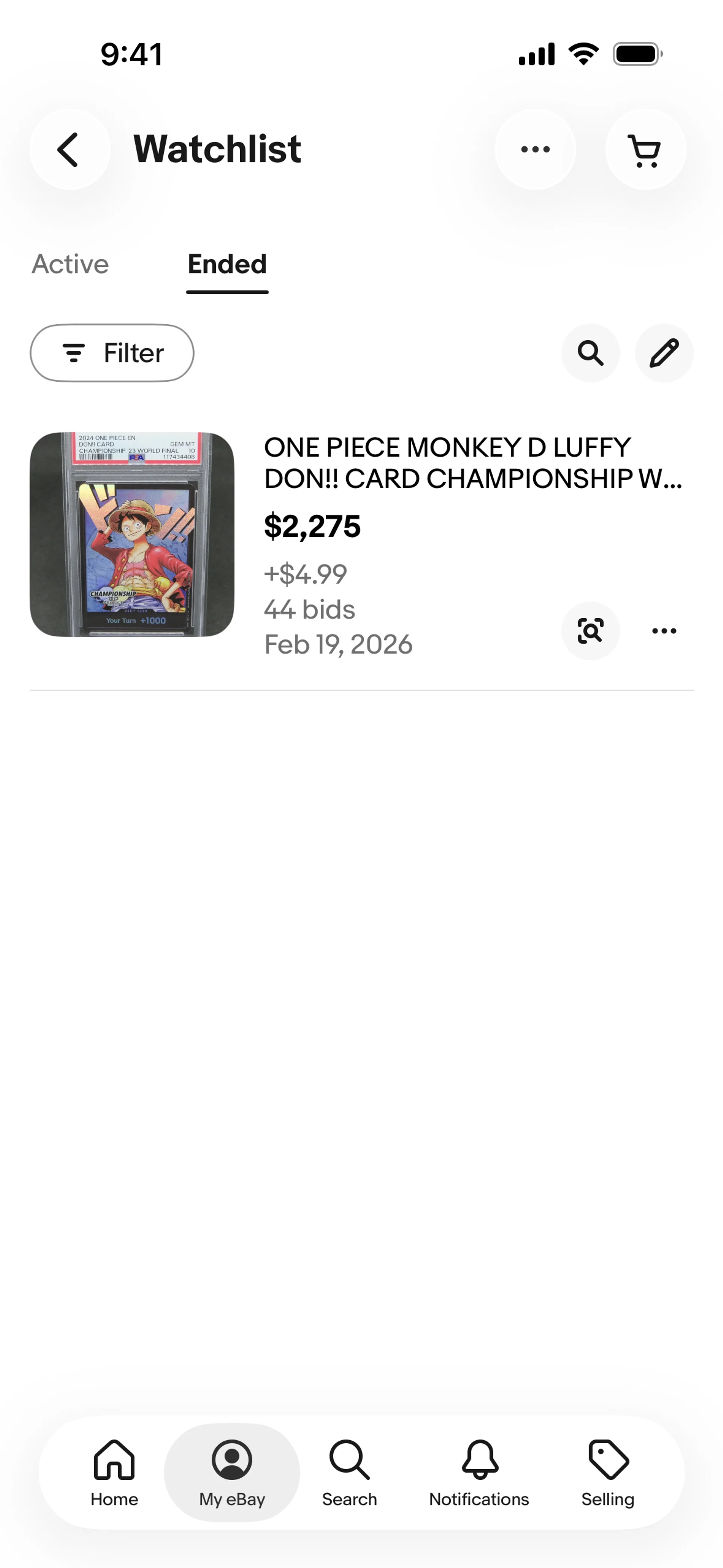Viewport: 723px width, 1568px height.
Task: Open the Watchlist header overflow menu
Action: click(x=535, y=149)
